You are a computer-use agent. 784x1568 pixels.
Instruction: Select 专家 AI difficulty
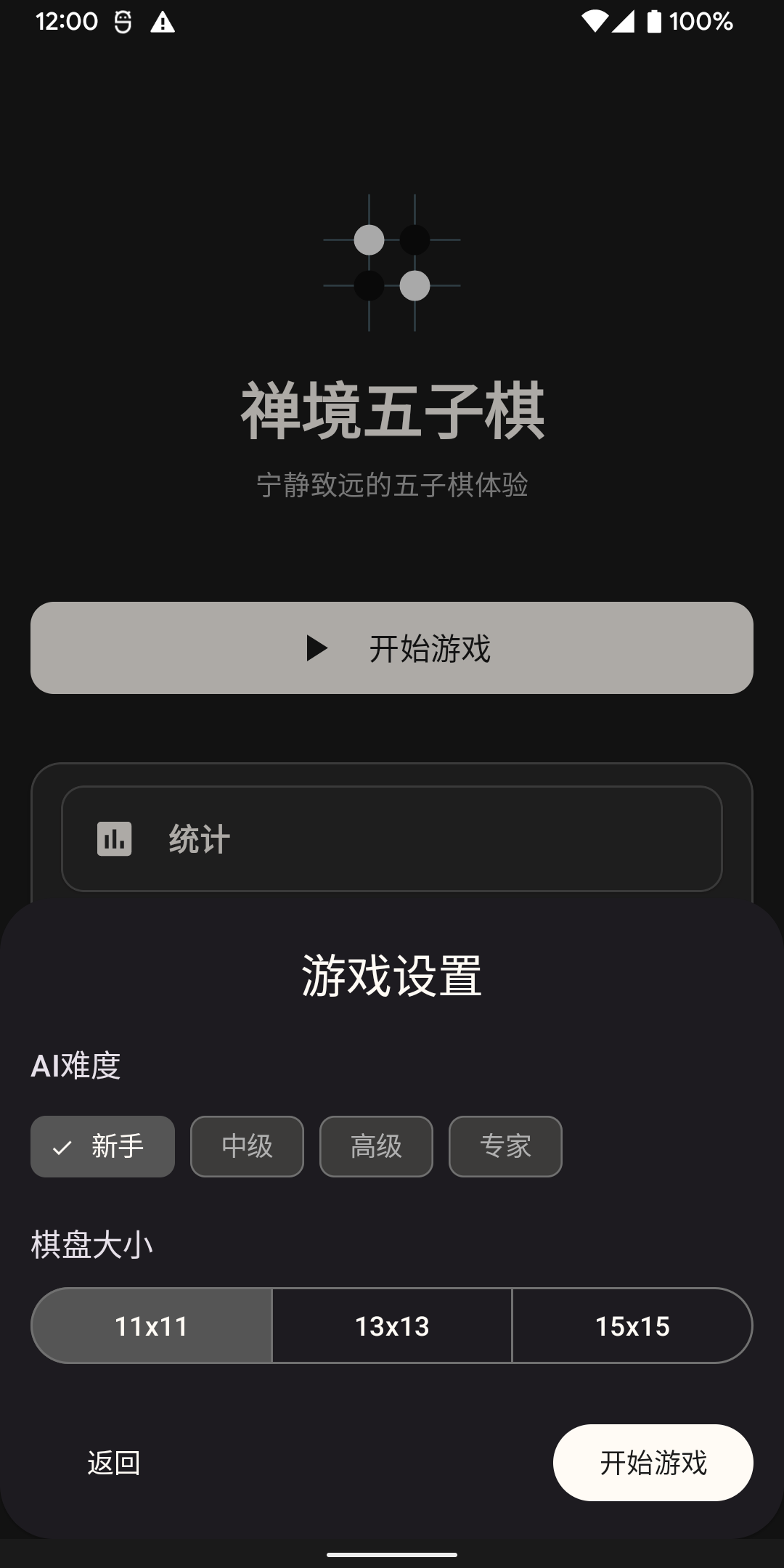505,1146
